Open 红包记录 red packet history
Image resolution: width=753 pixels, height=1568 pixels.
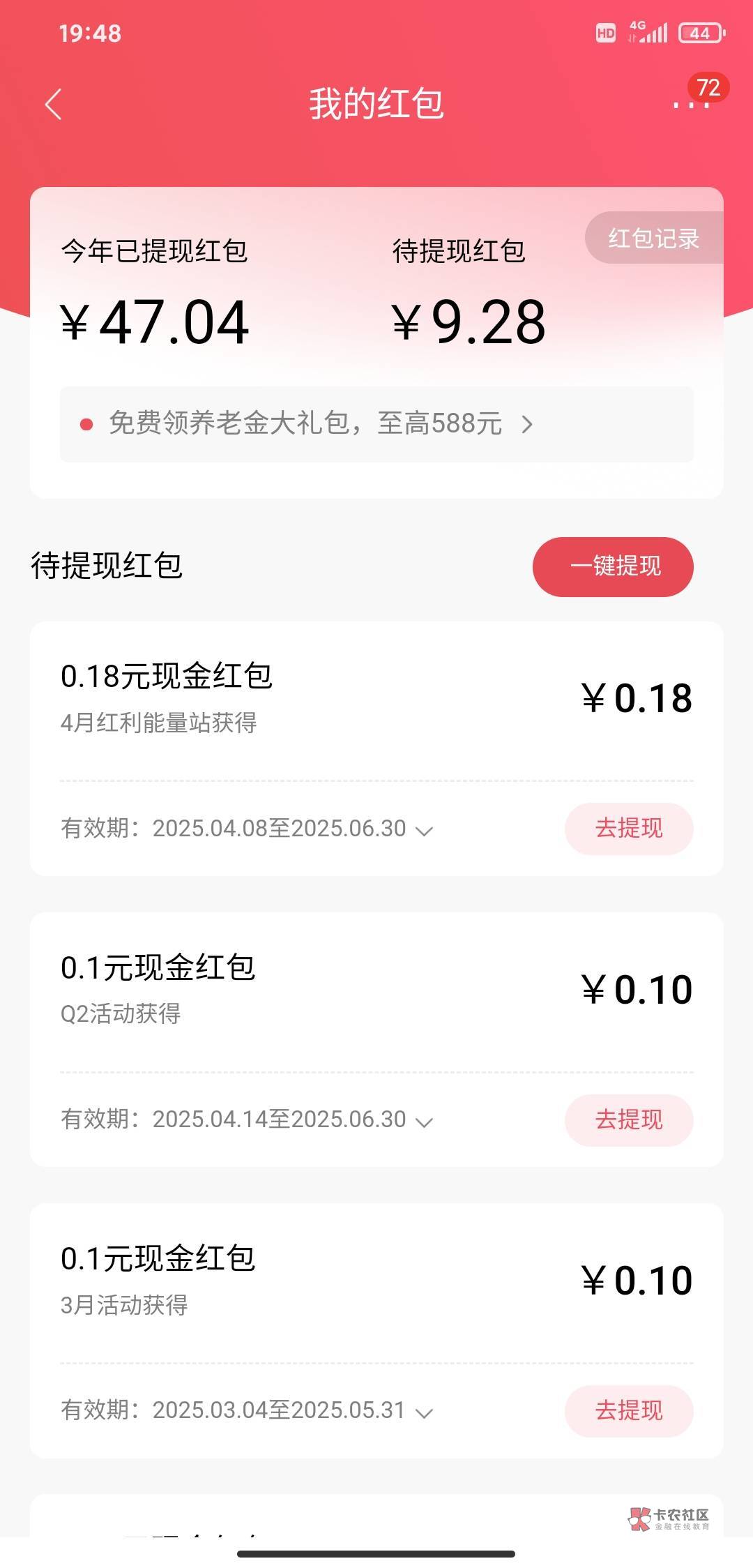pos(654,238)
